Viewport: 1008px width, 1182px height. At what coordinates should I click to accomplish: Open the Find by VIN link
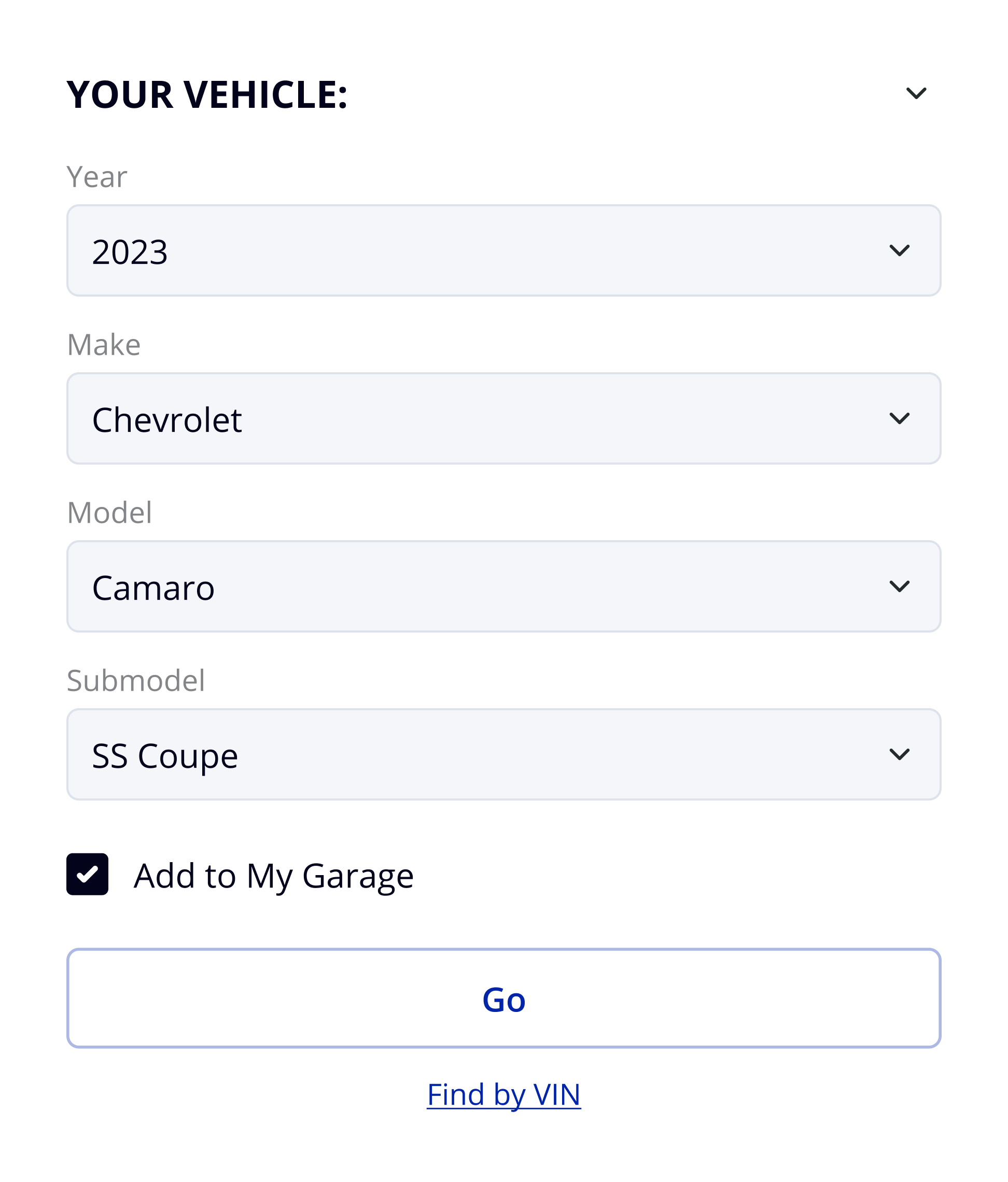(505, 1094)
